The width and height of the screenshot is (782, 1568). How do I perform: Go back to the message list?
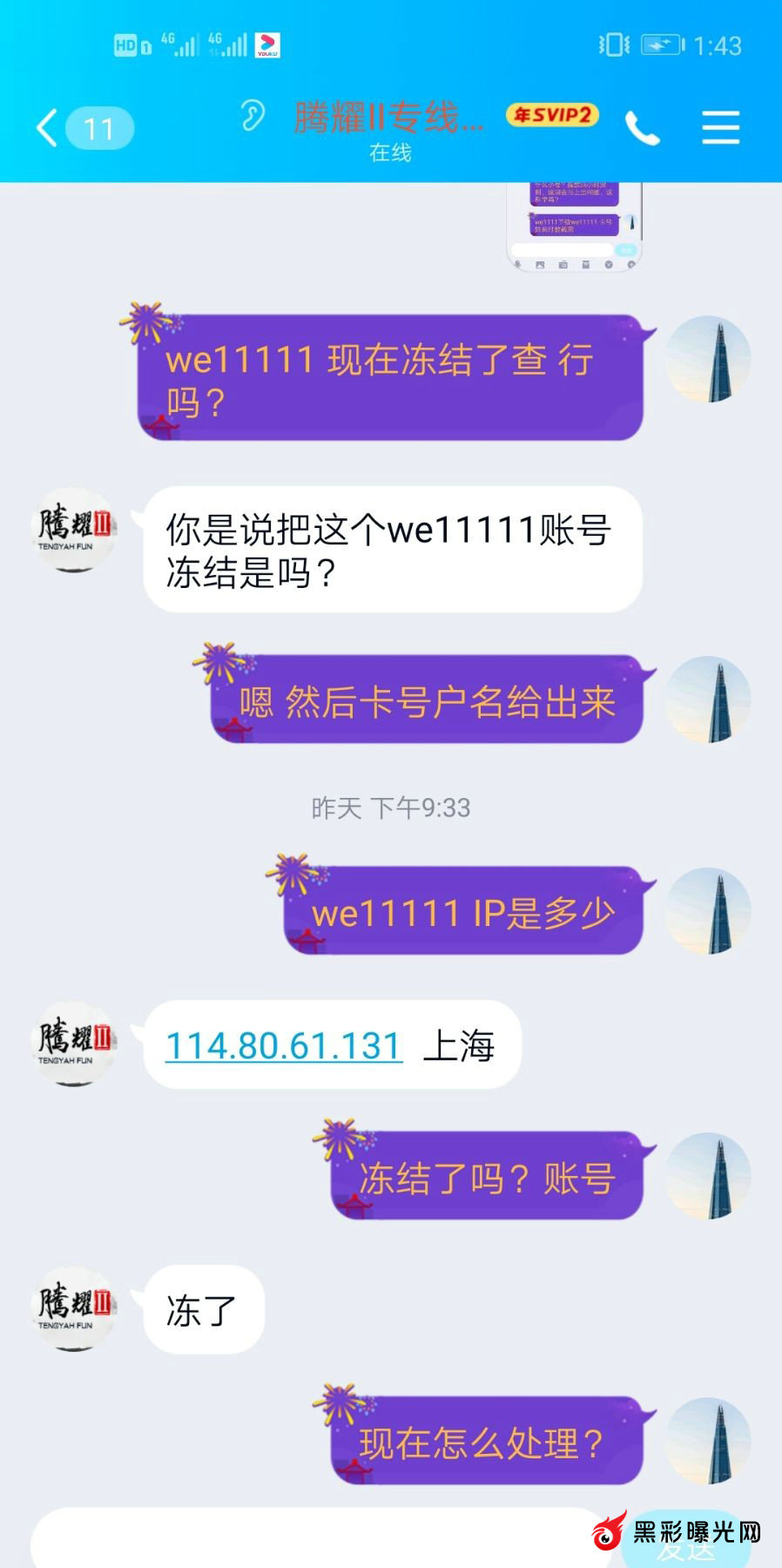point(48,129)
